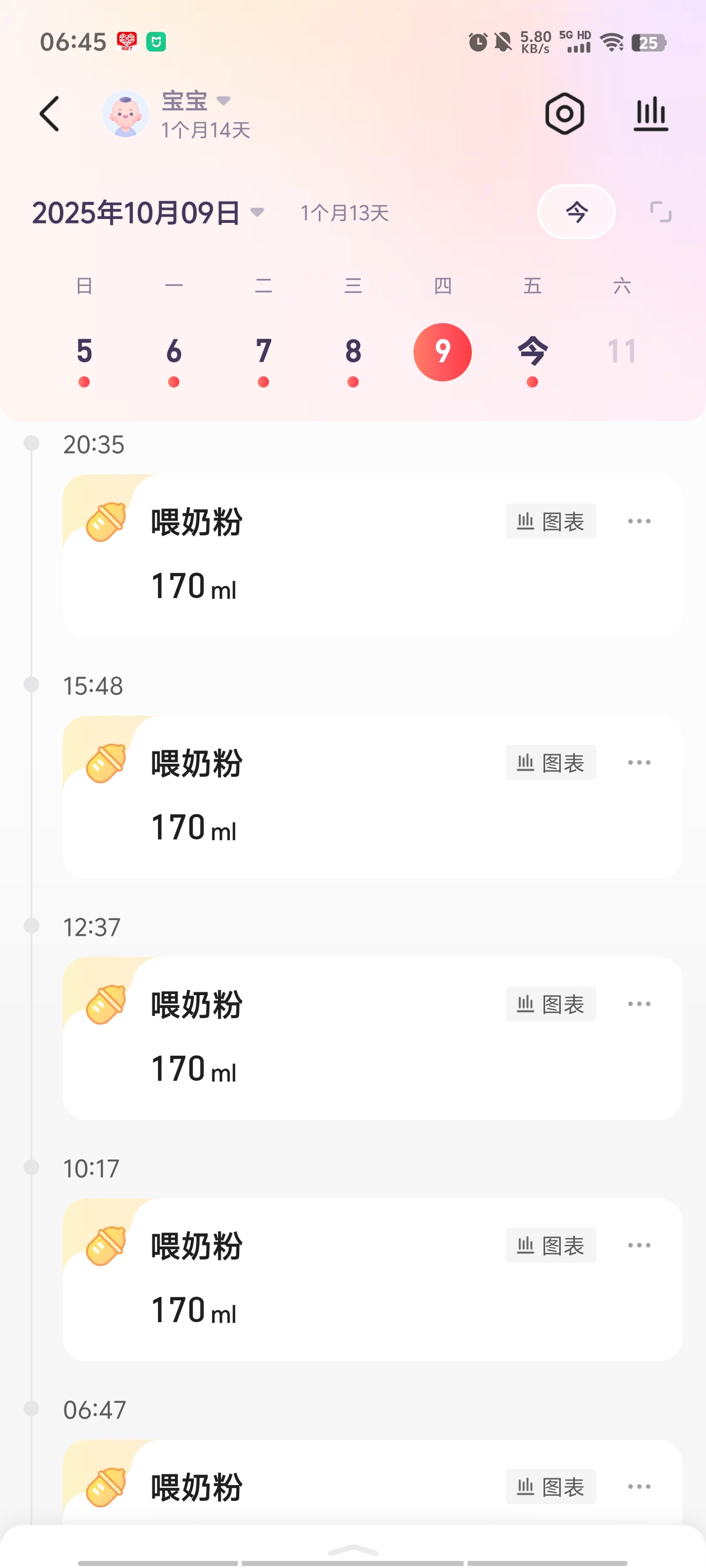Select today 今 in the week row

pyautogui.click(x=532, y=352)
